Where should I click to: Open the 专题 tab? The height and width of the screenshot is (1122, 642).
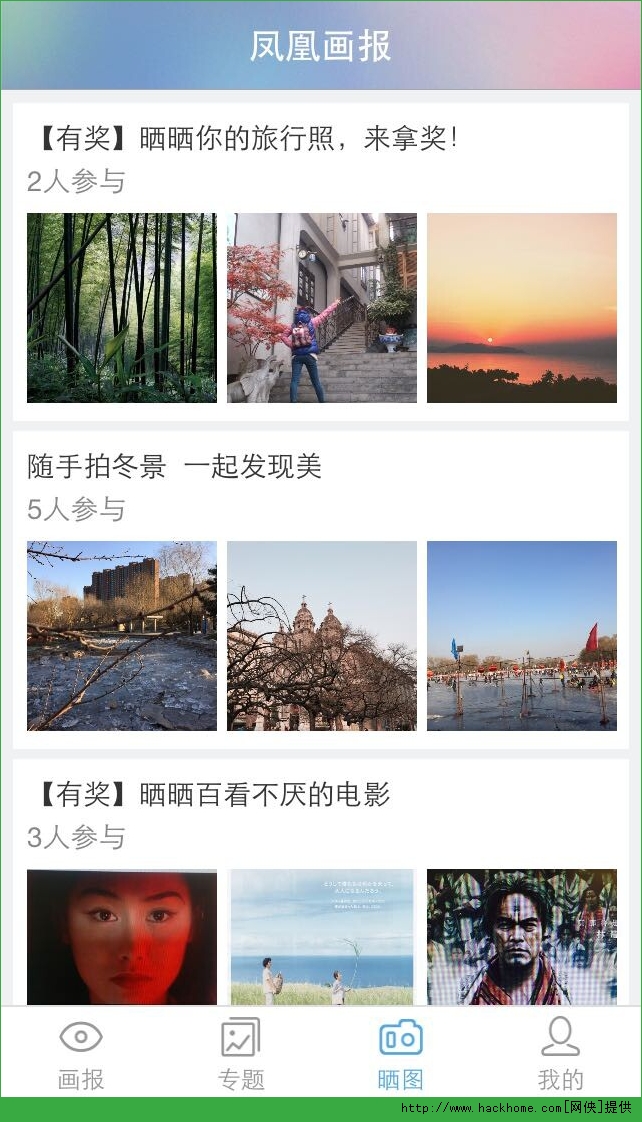[x=241, y=1053]
